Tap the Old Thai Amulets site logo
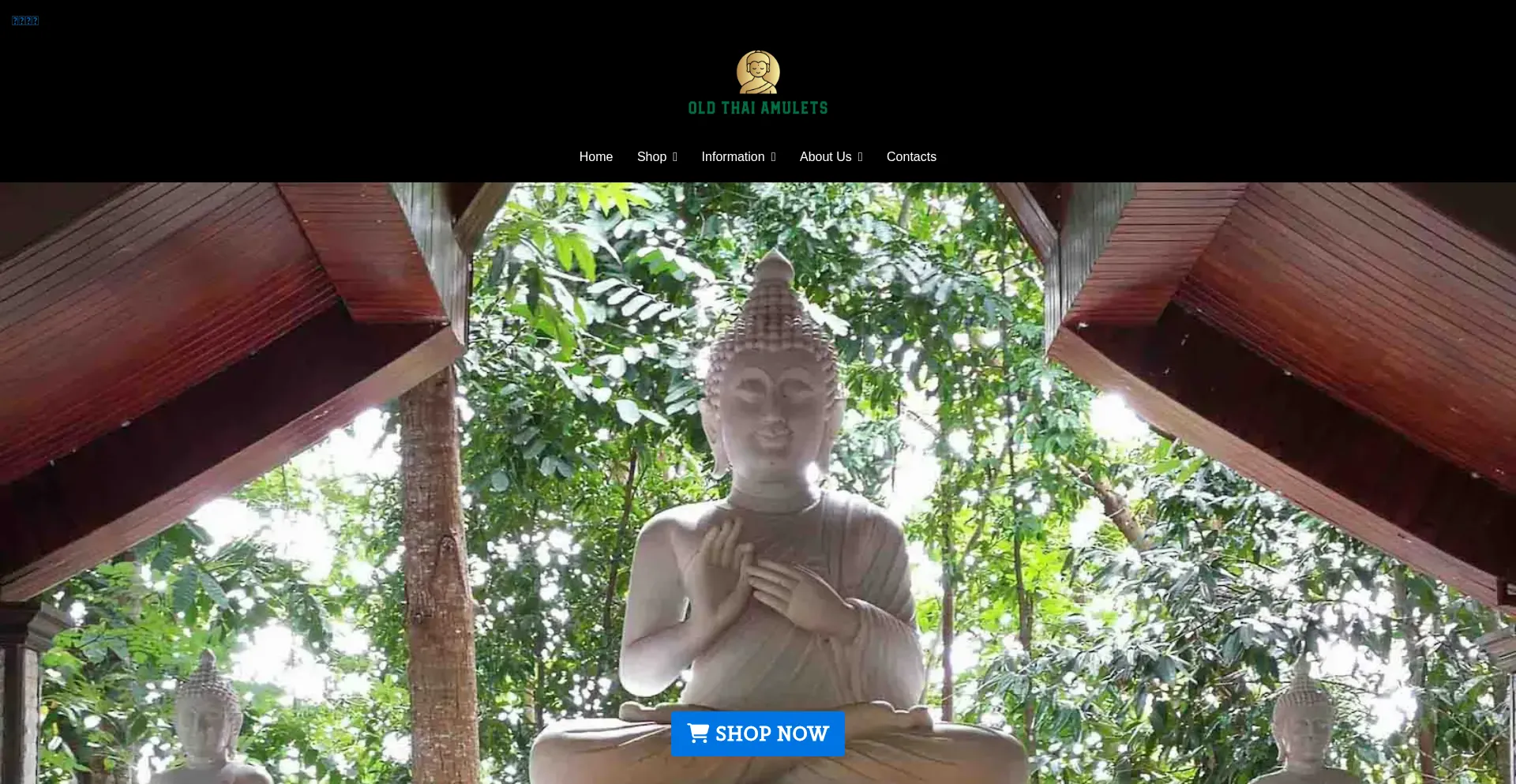 coord(757,83)
